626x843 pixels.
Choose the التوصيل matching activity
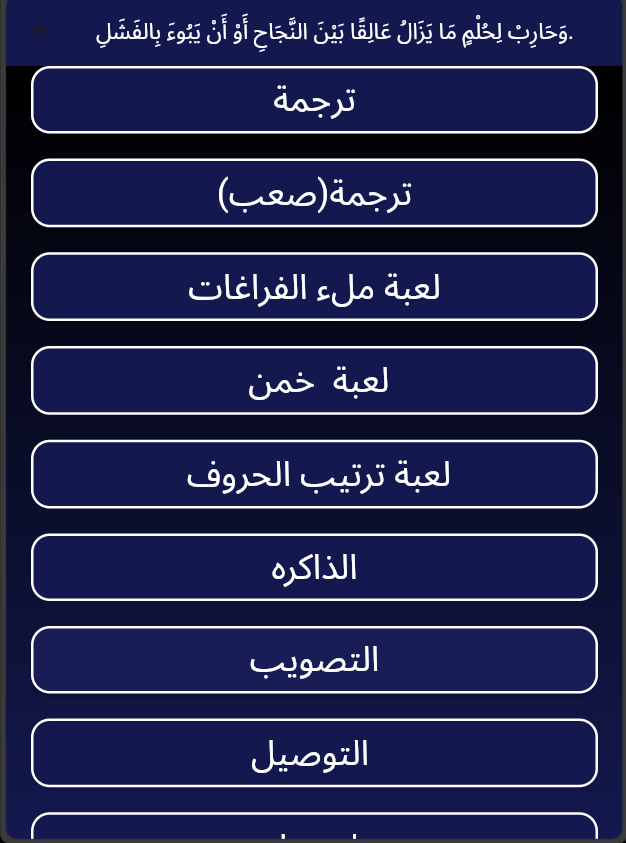tap(314, 753)
